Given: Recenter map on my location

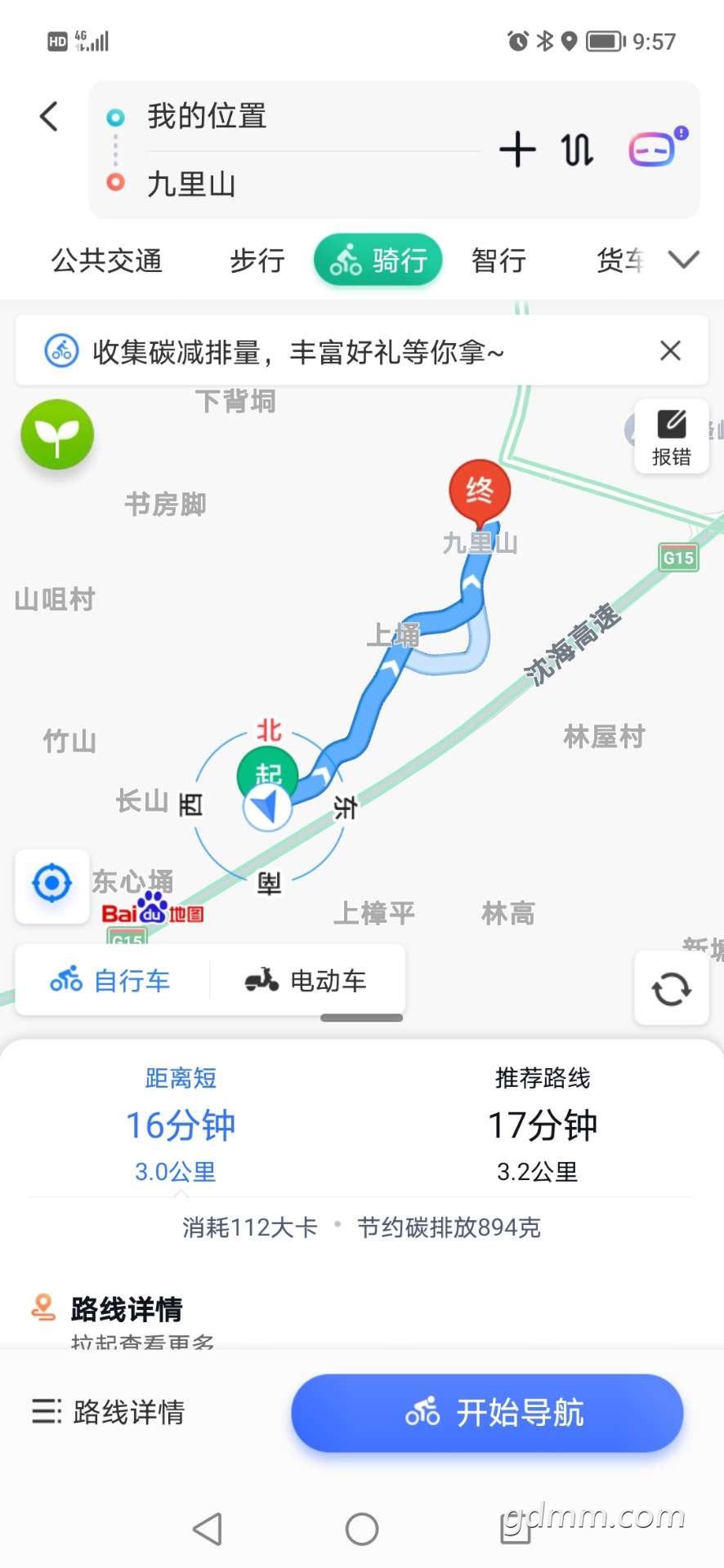Looking at the screenshot, I should click(52, 884).
